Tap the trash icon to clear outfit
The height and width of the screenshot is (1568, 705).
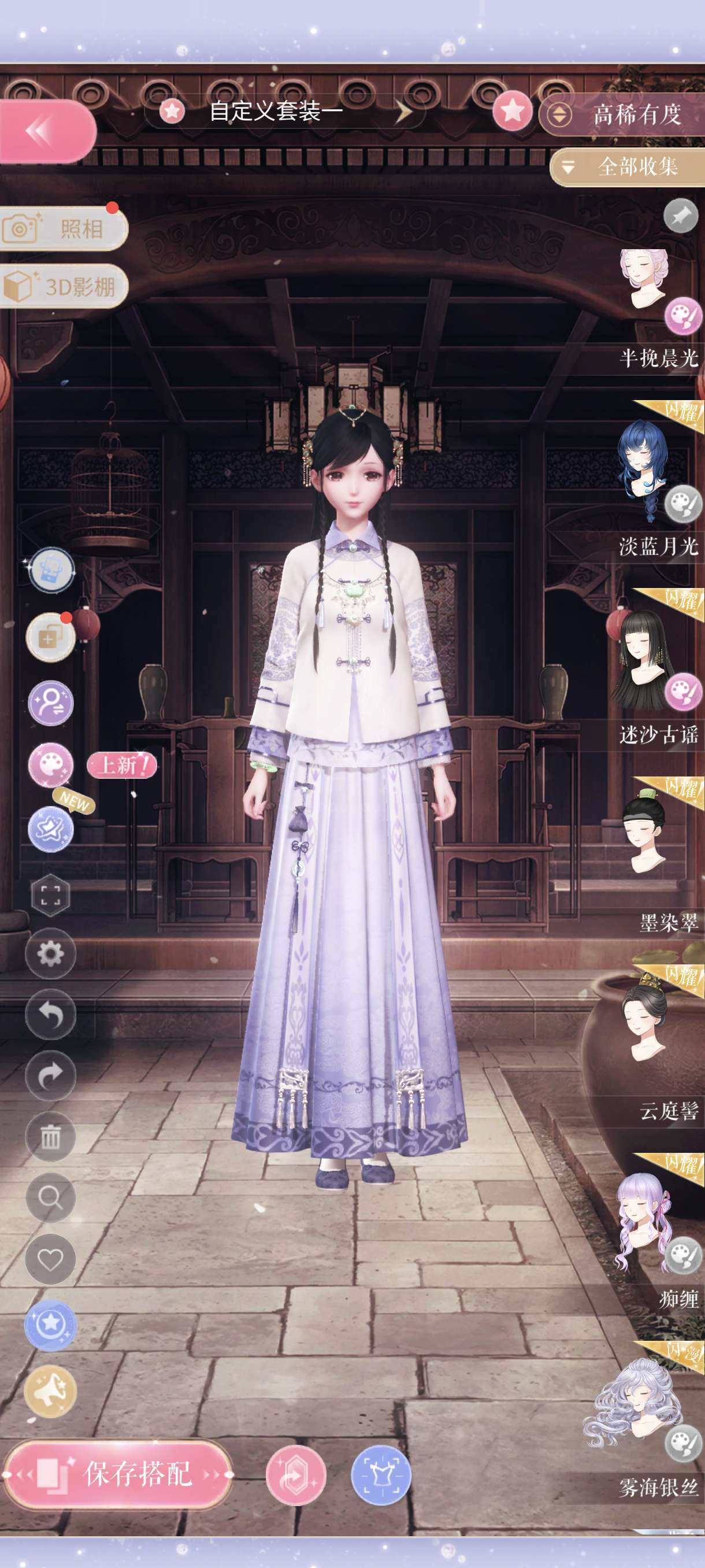coord(50,1137)
